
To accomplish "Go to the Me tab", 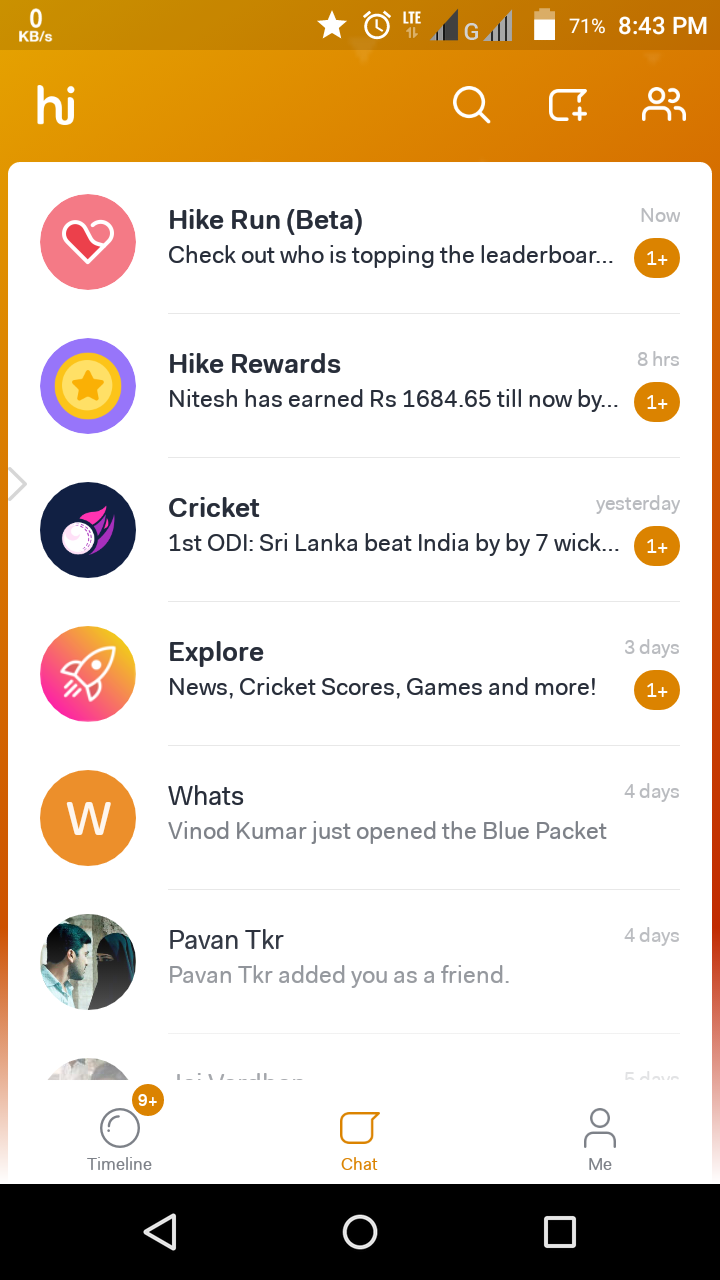I will (x=600, y=1140).
